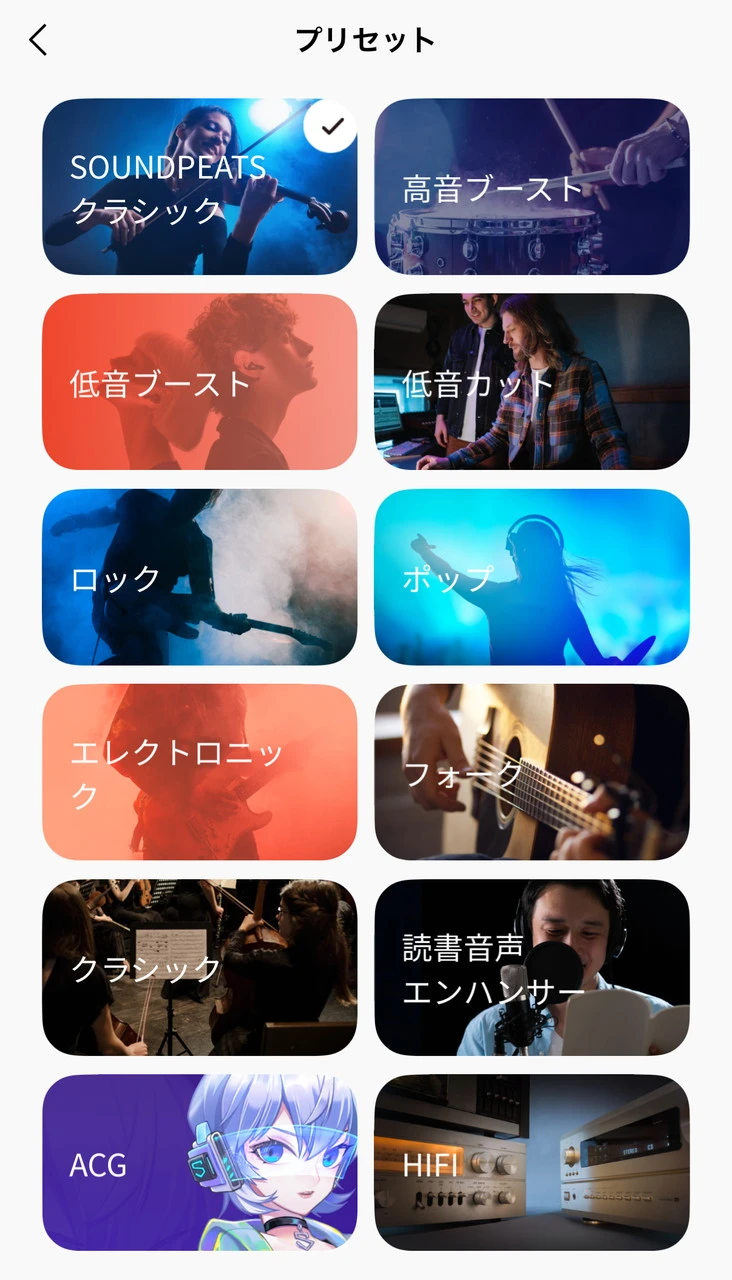Screen dimensions: 732x1280
Task: Enable the 読書音声エンハンサー preset
Action: click(532, 967)
